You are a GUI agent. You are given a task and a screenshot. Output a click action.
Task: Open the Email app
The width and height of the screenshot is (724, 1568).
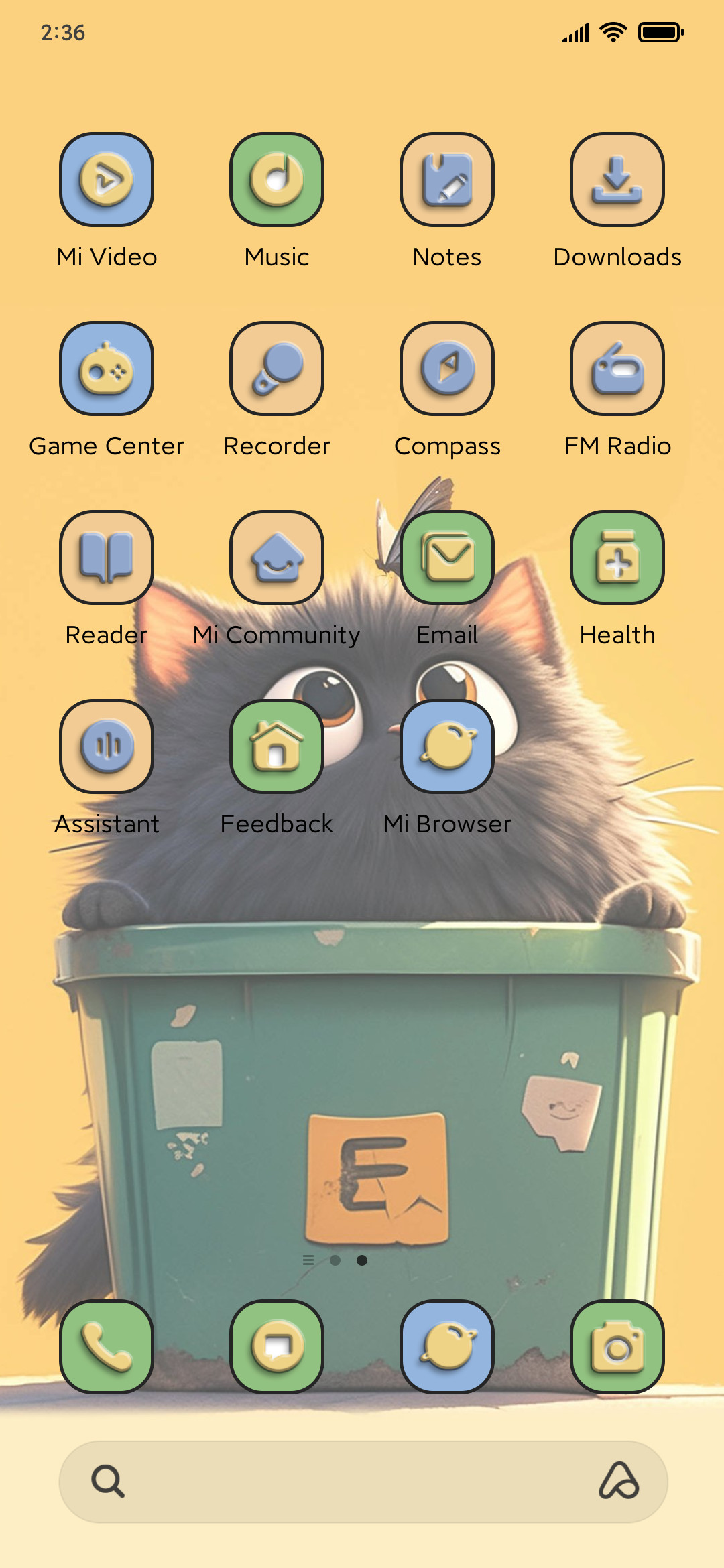[447, 558]
